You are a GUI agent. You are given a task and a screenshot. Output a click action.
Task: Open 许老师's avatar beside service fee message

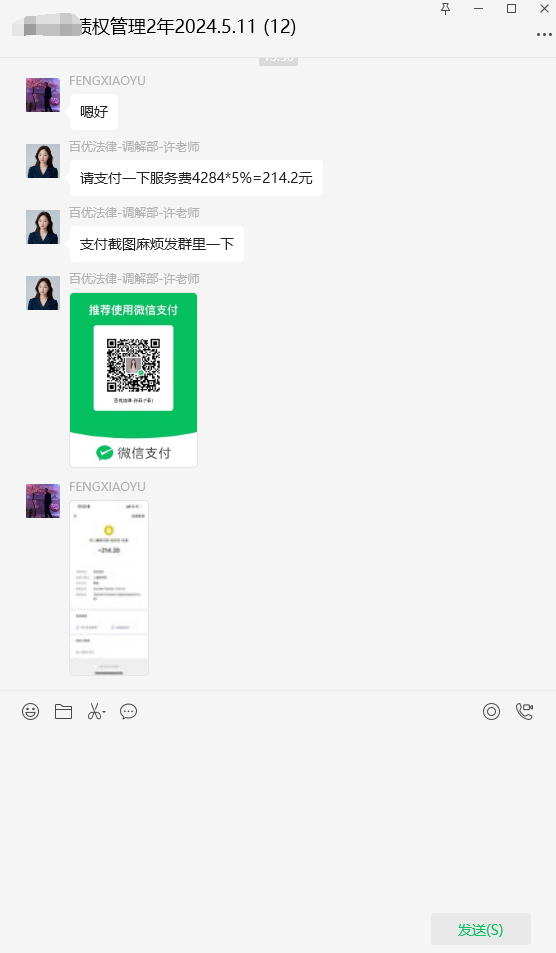tap(43, 161)
